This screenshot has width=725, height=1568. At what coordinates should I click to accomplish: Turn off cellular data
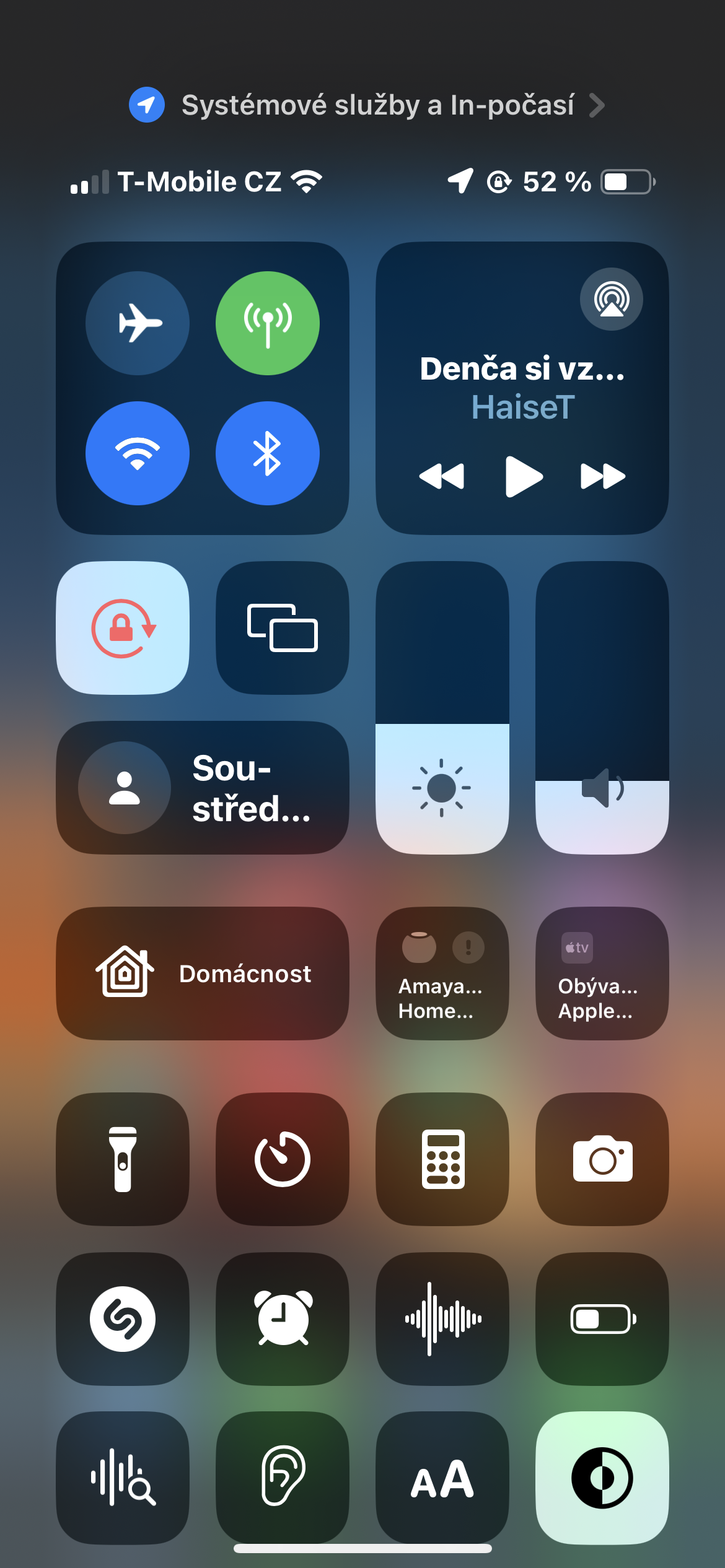268,323
